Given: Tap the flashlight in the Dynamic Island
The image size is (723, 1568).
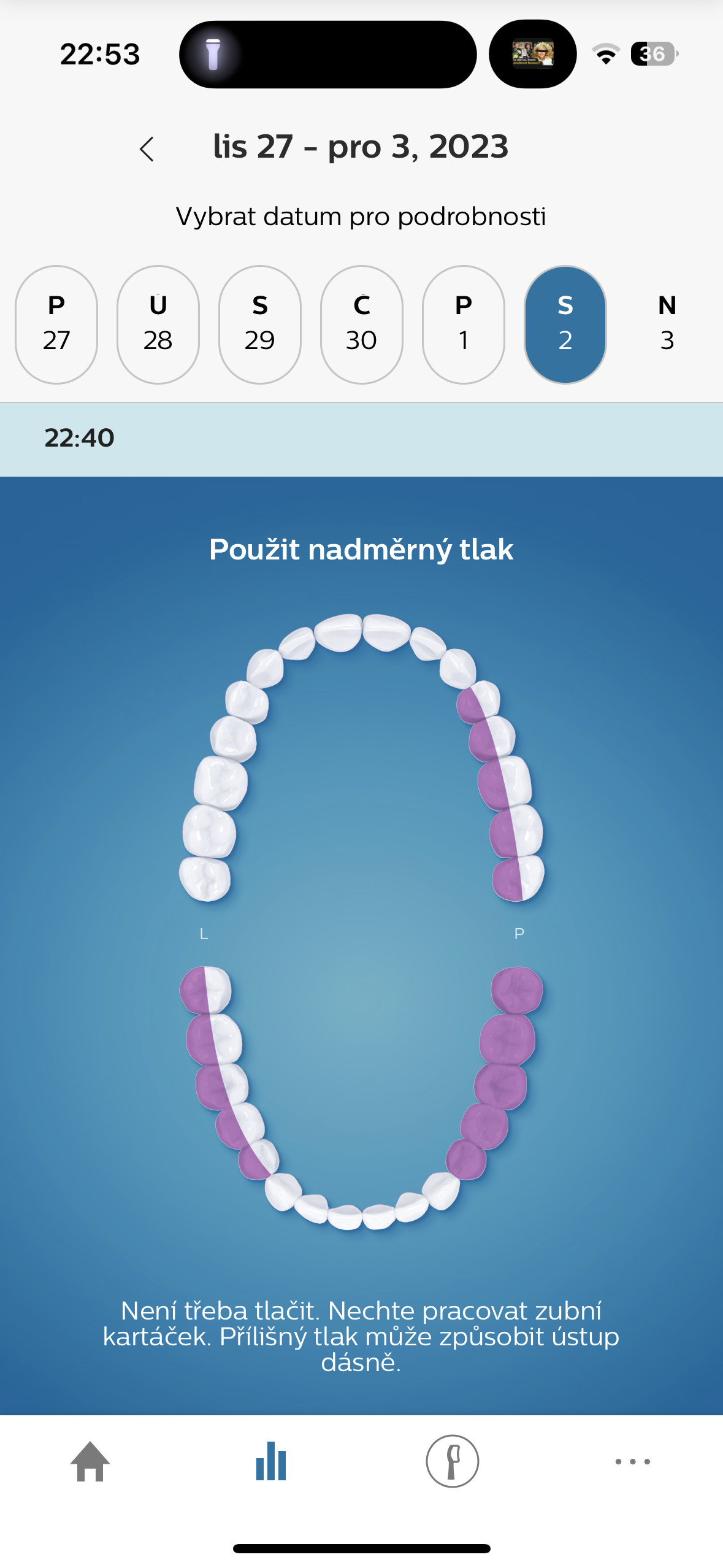Looking at the screenshot, I should pos(213,54).
